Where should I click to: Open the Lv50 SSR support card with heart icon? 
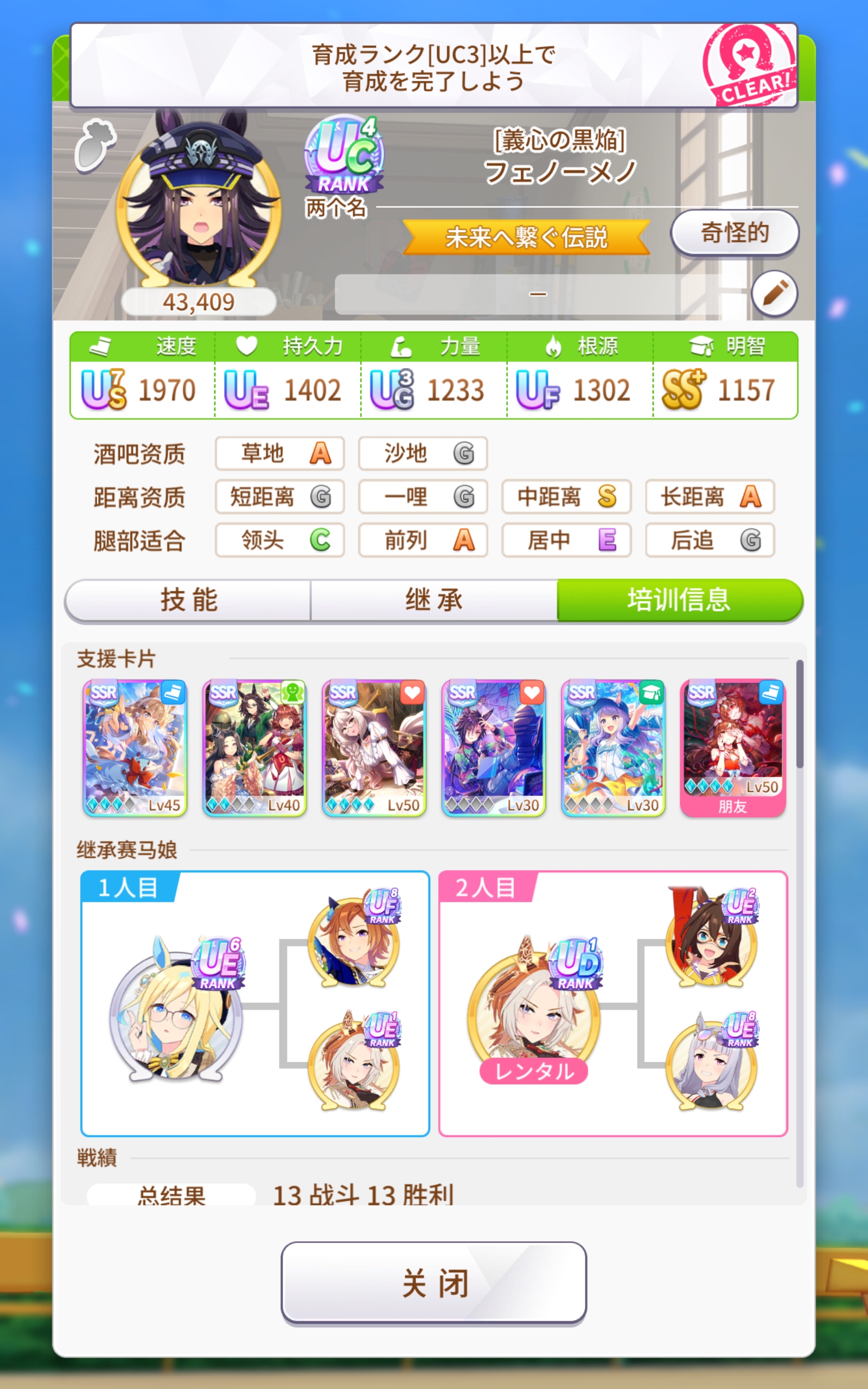coord(374,747)
